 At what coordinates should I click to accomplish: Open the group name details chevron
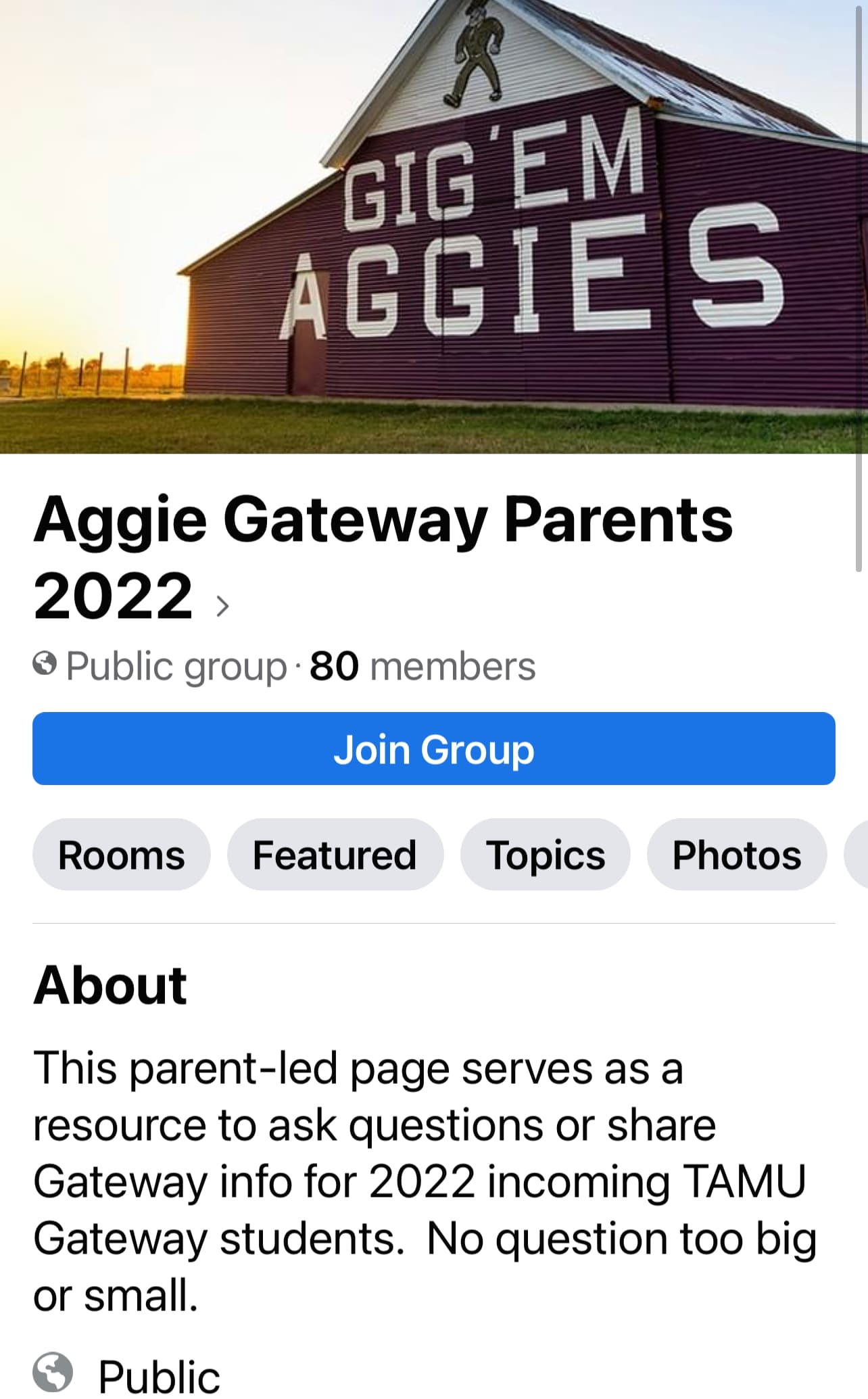point(222,606)
